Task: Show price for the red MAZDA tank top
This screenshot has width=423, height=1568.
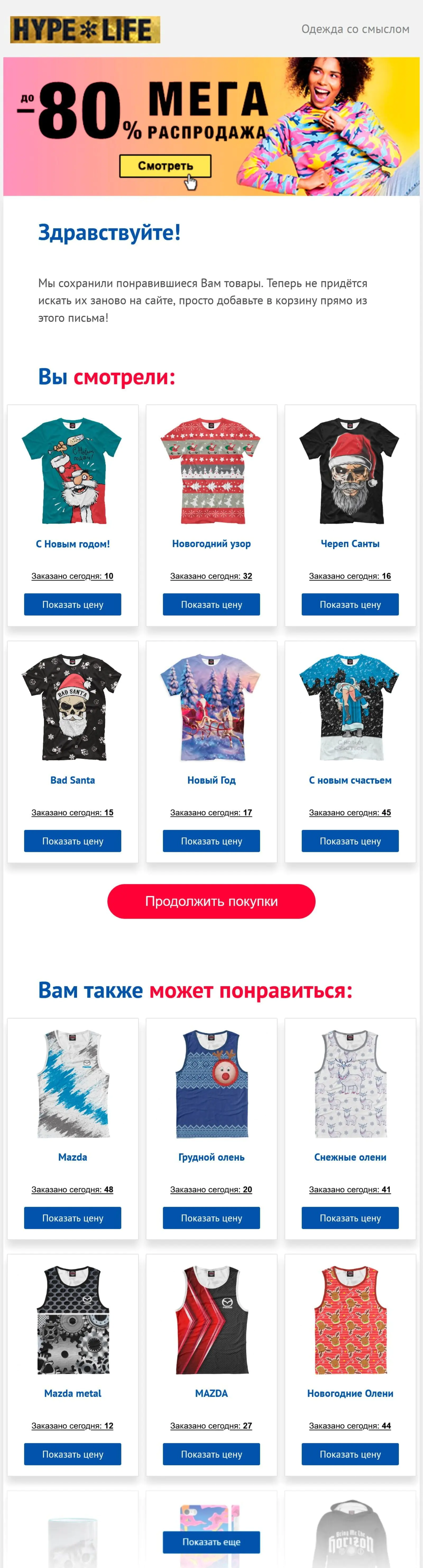Action: click(x=211, y=1454)
